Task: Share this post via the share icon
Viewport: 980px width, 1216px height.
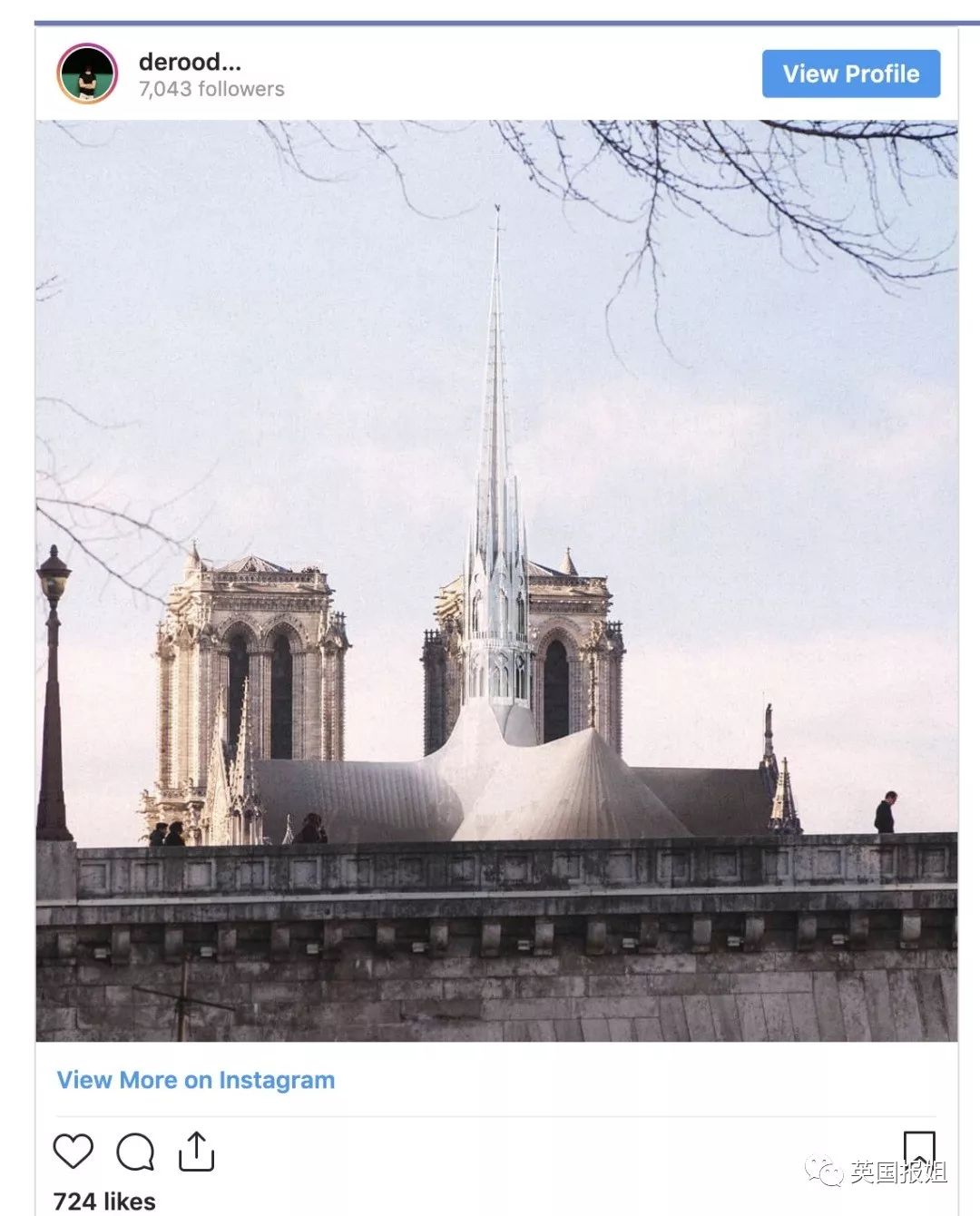Action: 196,1152
